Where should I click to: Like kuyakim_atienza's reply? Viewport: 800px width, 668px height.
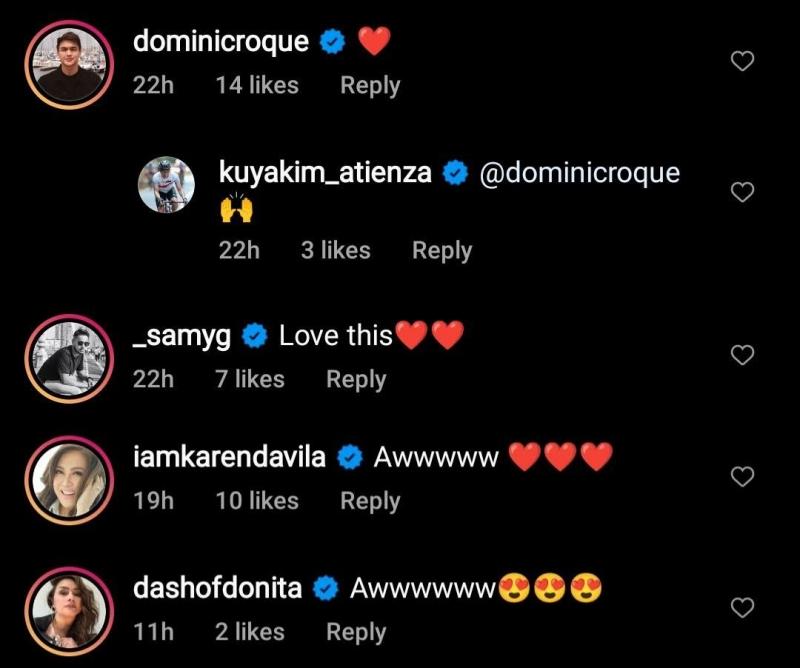click(742, 192)
